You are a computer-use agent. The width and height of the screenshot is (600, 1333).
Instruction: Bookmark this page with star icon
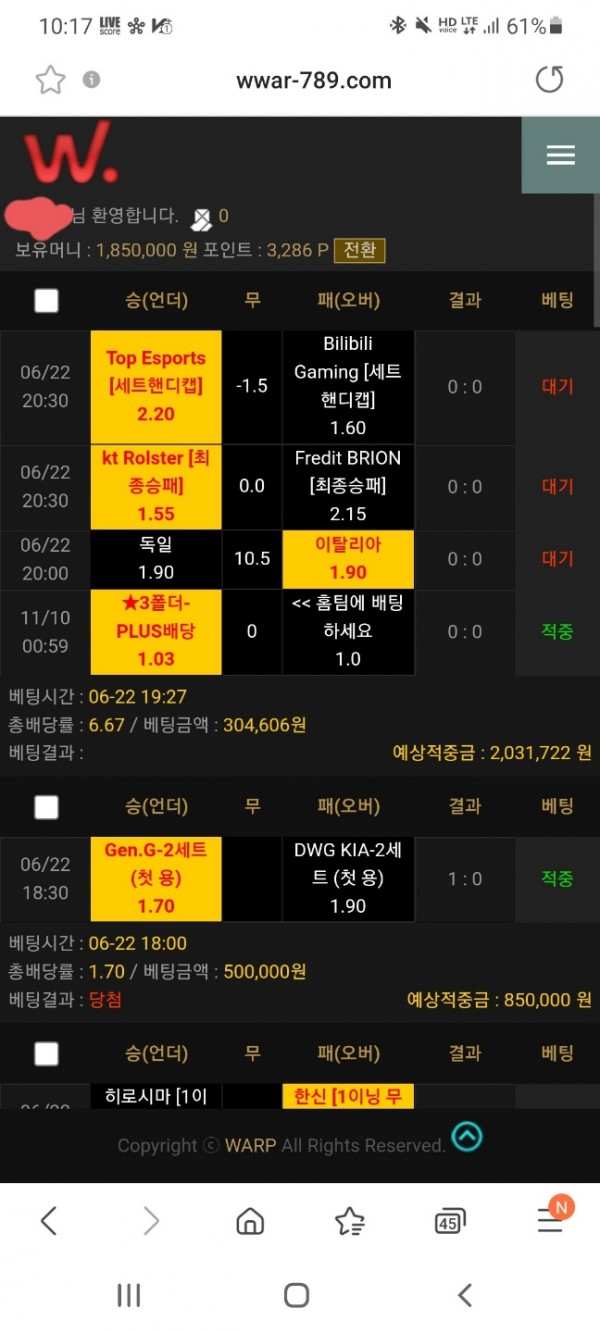50,80
